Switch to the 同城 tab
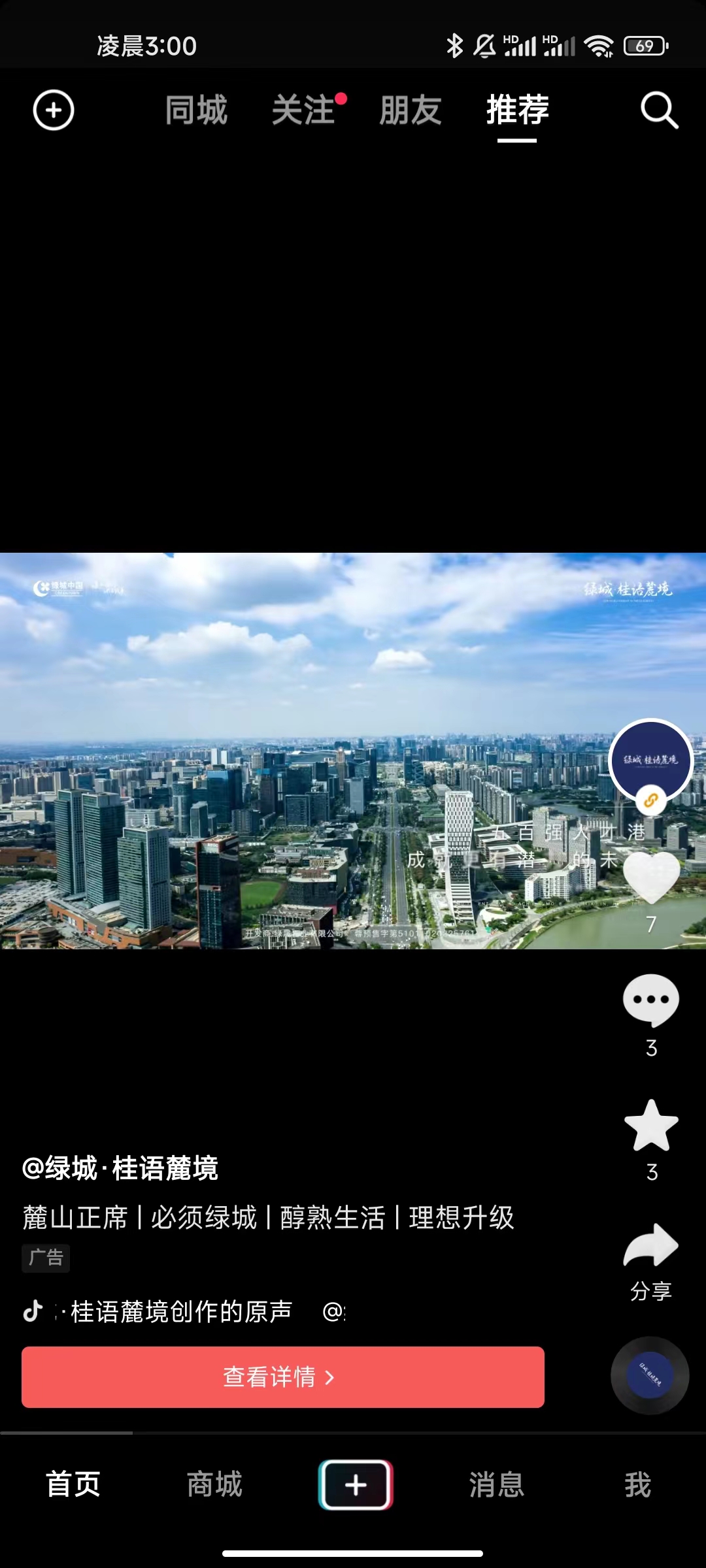This screenshot has height=1568, width=706. click(196, 110)
